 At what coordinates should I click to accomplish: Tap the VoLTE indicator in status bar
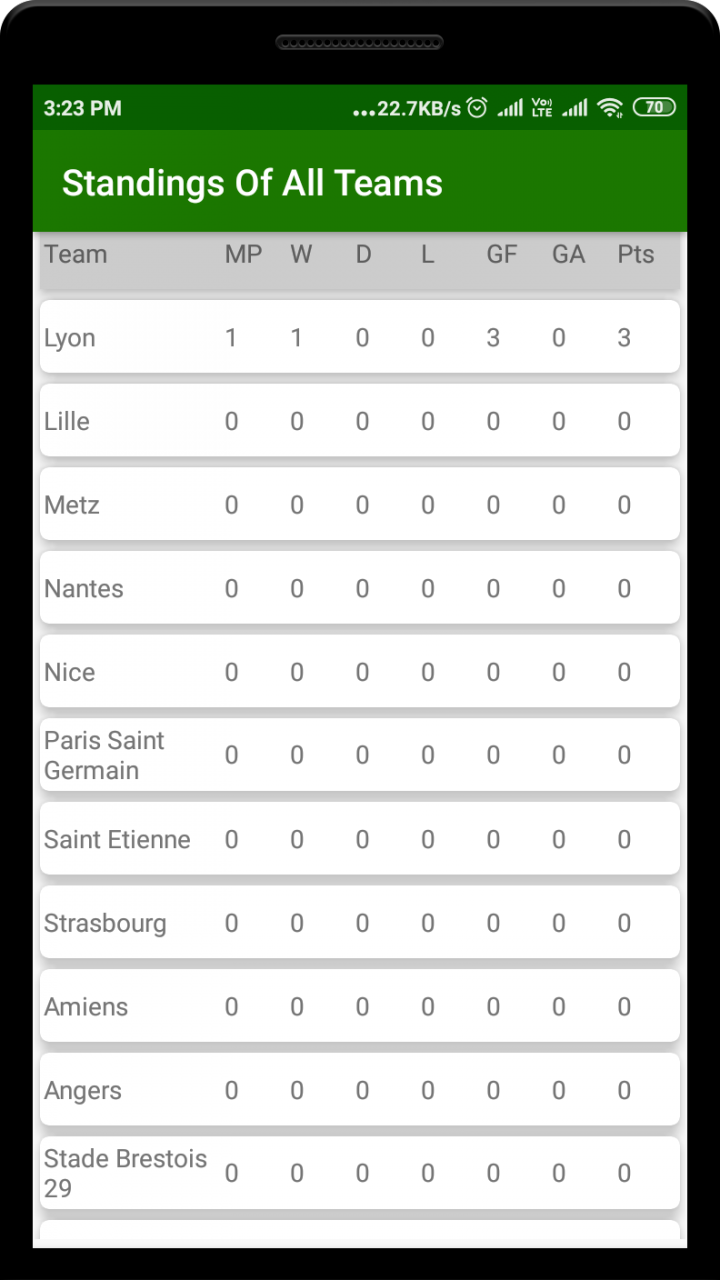[541, 107]
